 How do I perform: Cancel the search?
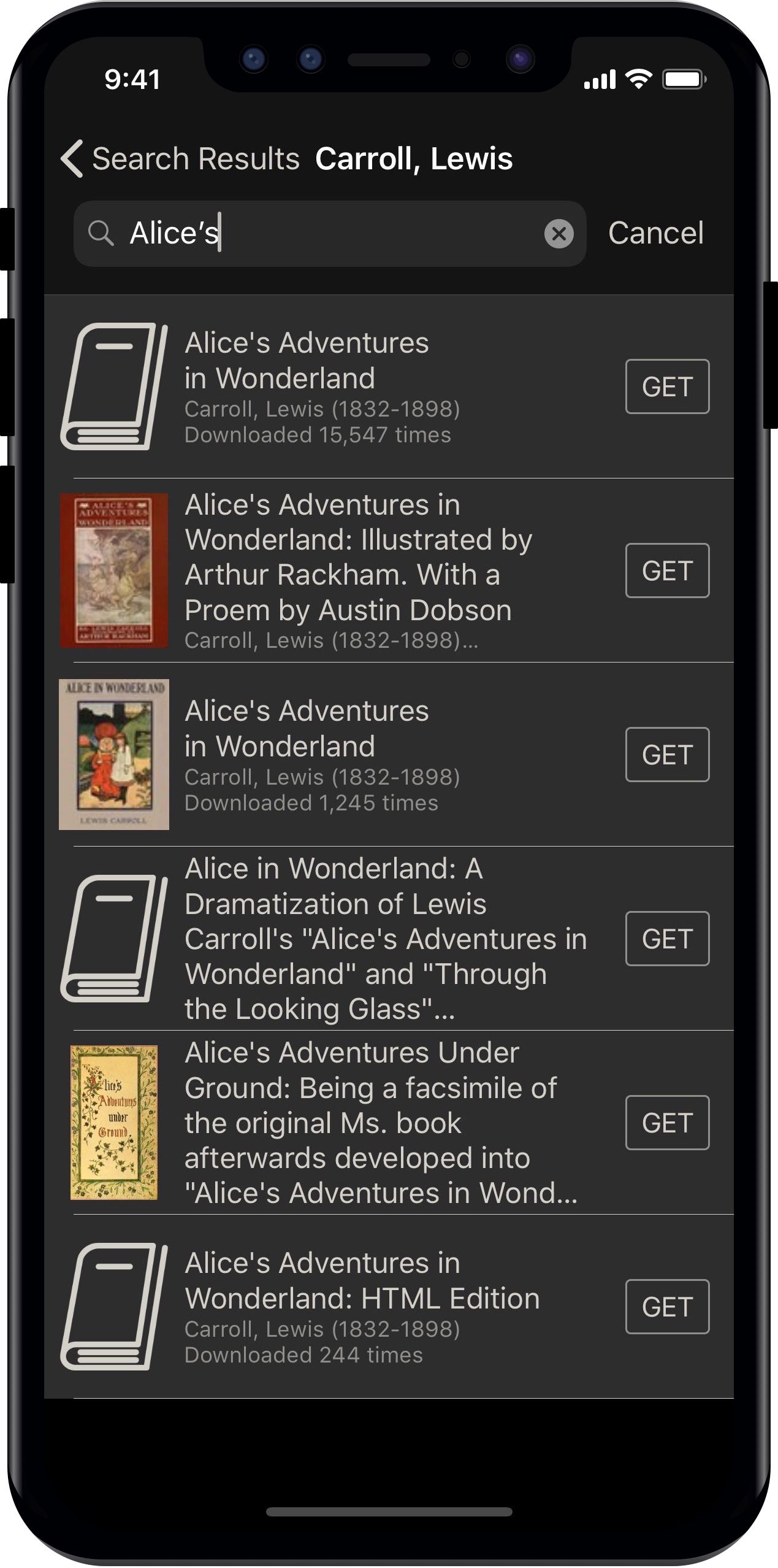[x=655, y=233]
